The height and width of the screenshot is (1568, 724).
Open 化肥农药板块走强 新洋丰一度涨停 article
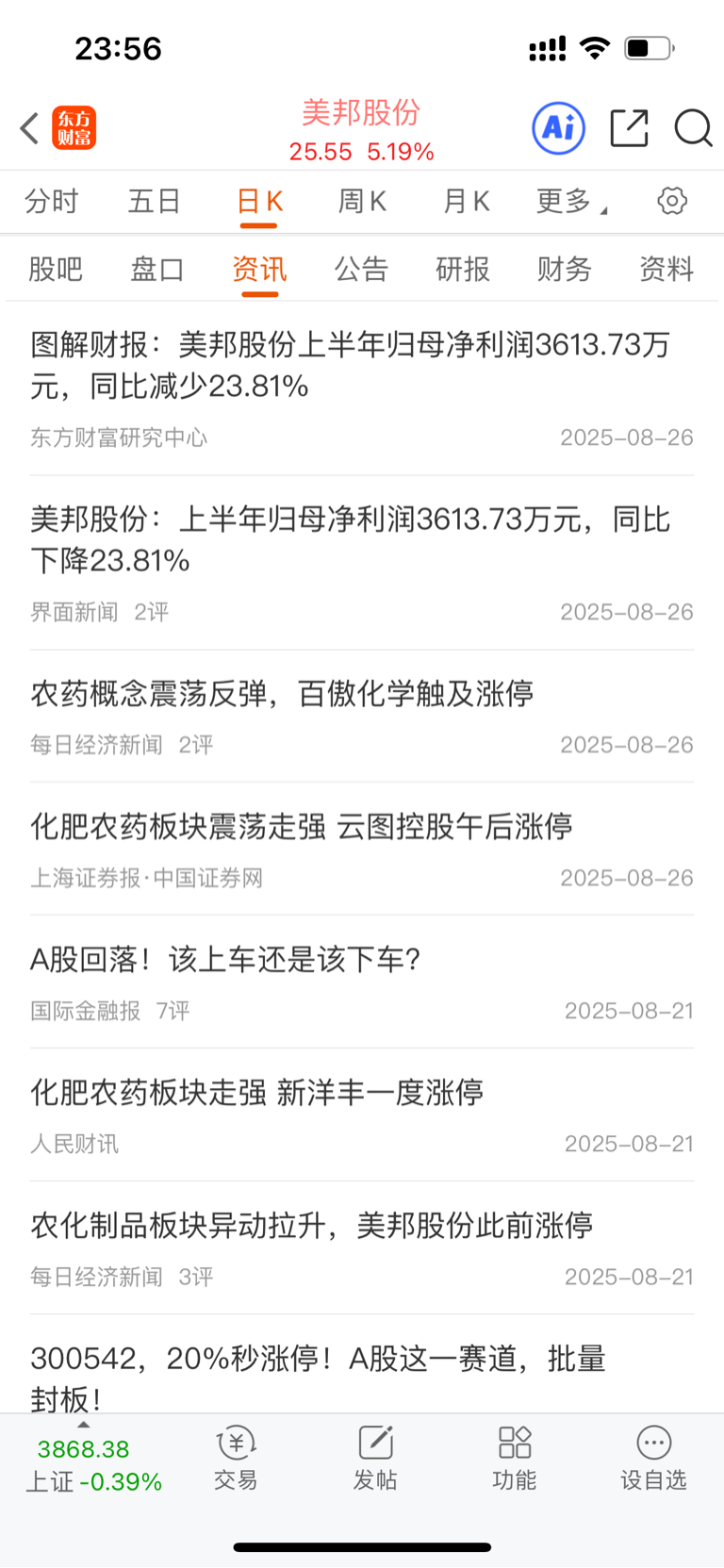362,1115
